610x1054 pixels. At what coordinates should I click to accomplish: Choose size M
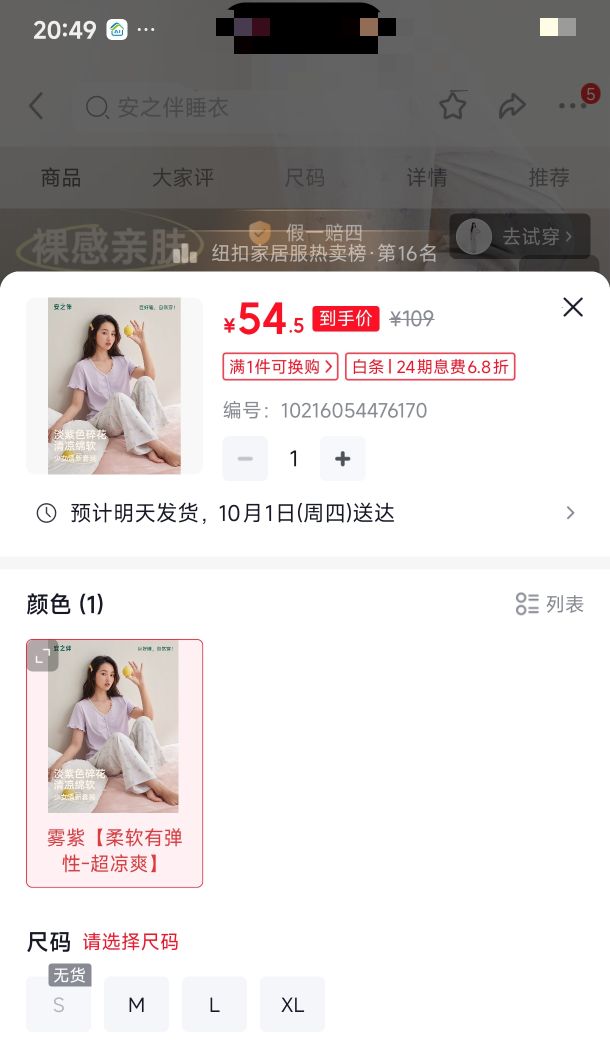pos(137,1004)
